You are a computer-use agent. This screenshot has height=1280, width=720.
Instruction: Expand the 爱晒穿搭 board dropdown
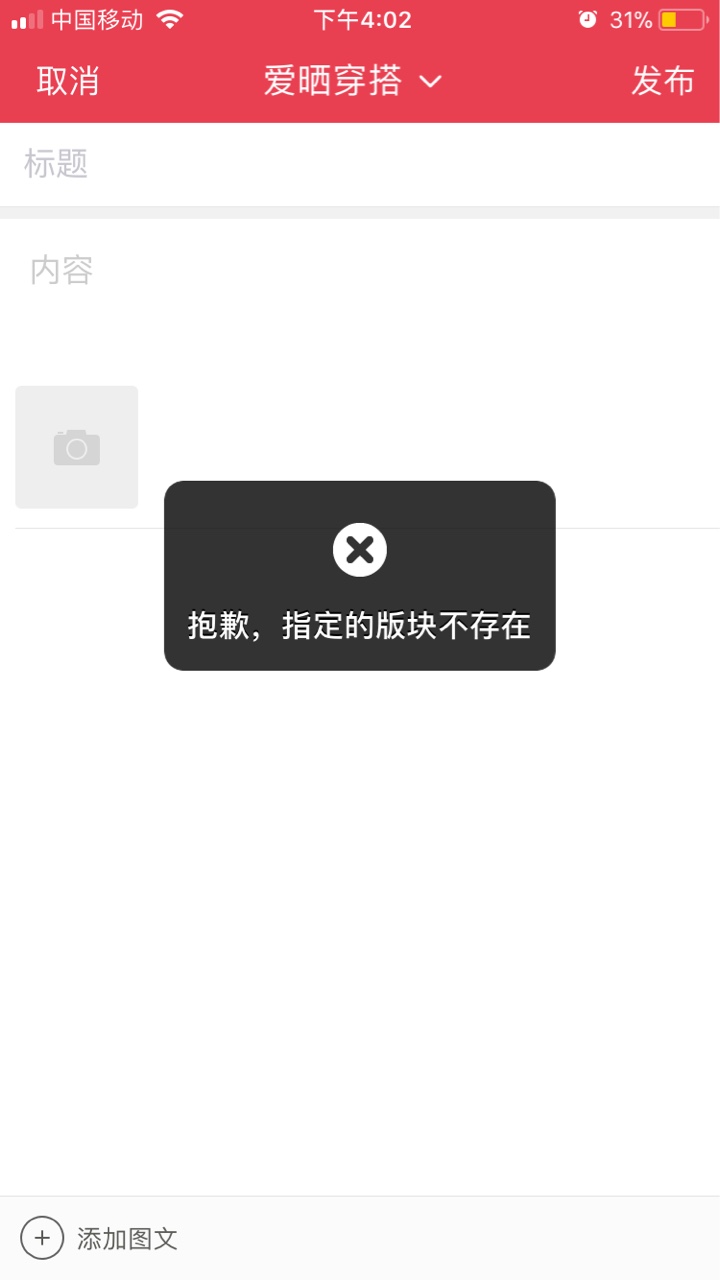352,81
